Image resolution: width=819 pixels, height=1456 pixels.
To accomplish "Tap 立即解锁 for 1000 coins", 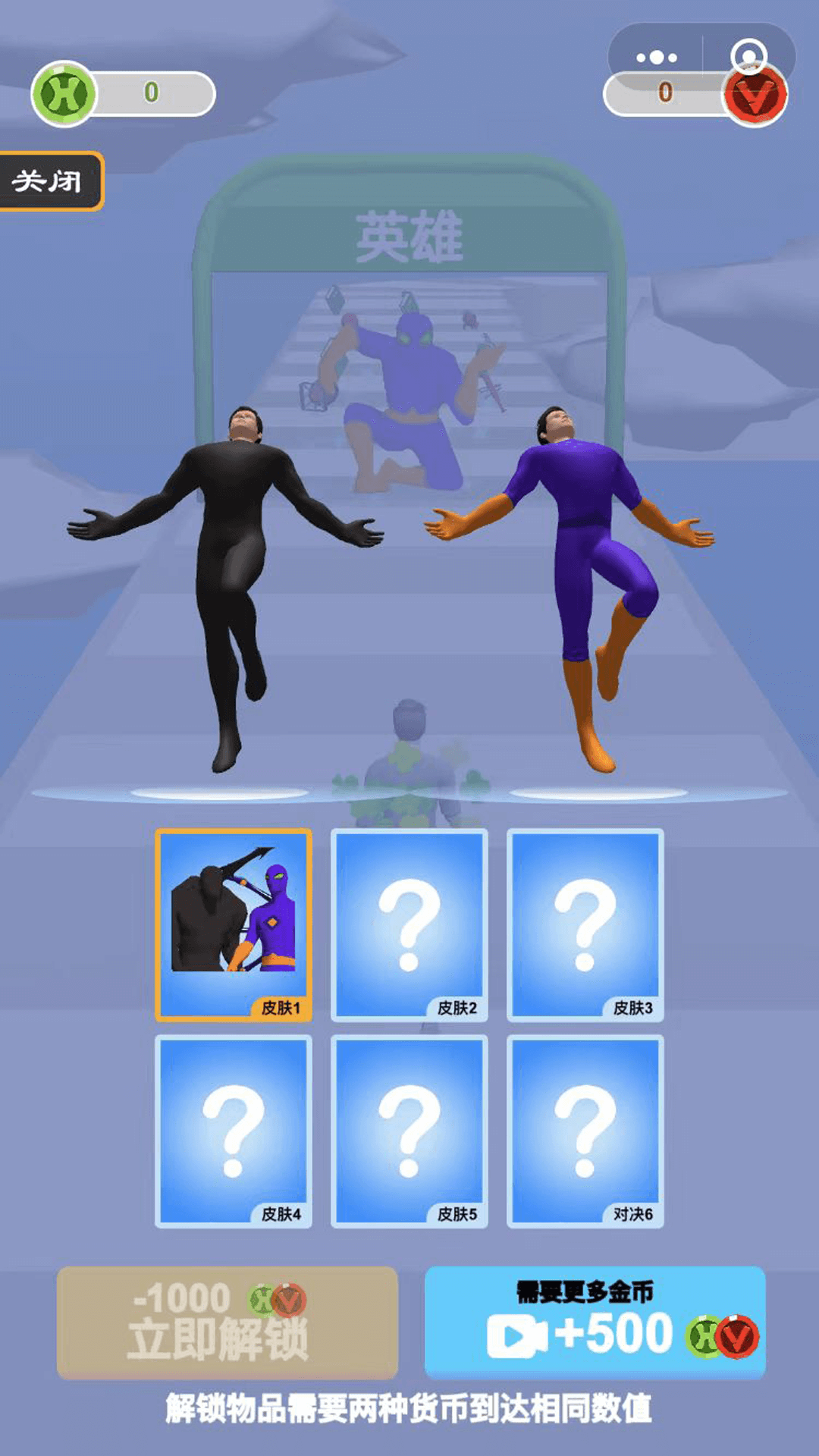I will coord(227,1322).
